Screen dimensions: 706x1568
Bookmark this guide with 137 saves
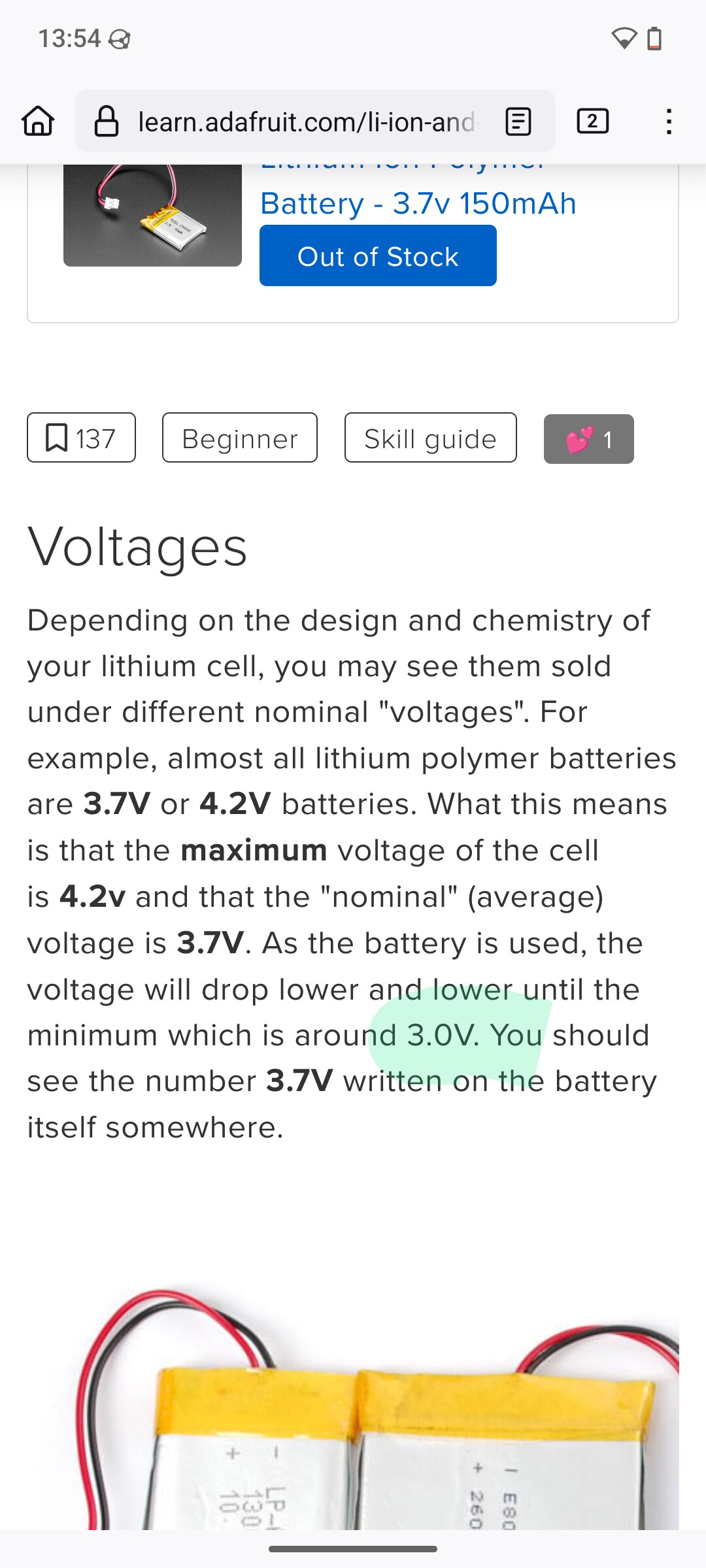coord(81,438)
